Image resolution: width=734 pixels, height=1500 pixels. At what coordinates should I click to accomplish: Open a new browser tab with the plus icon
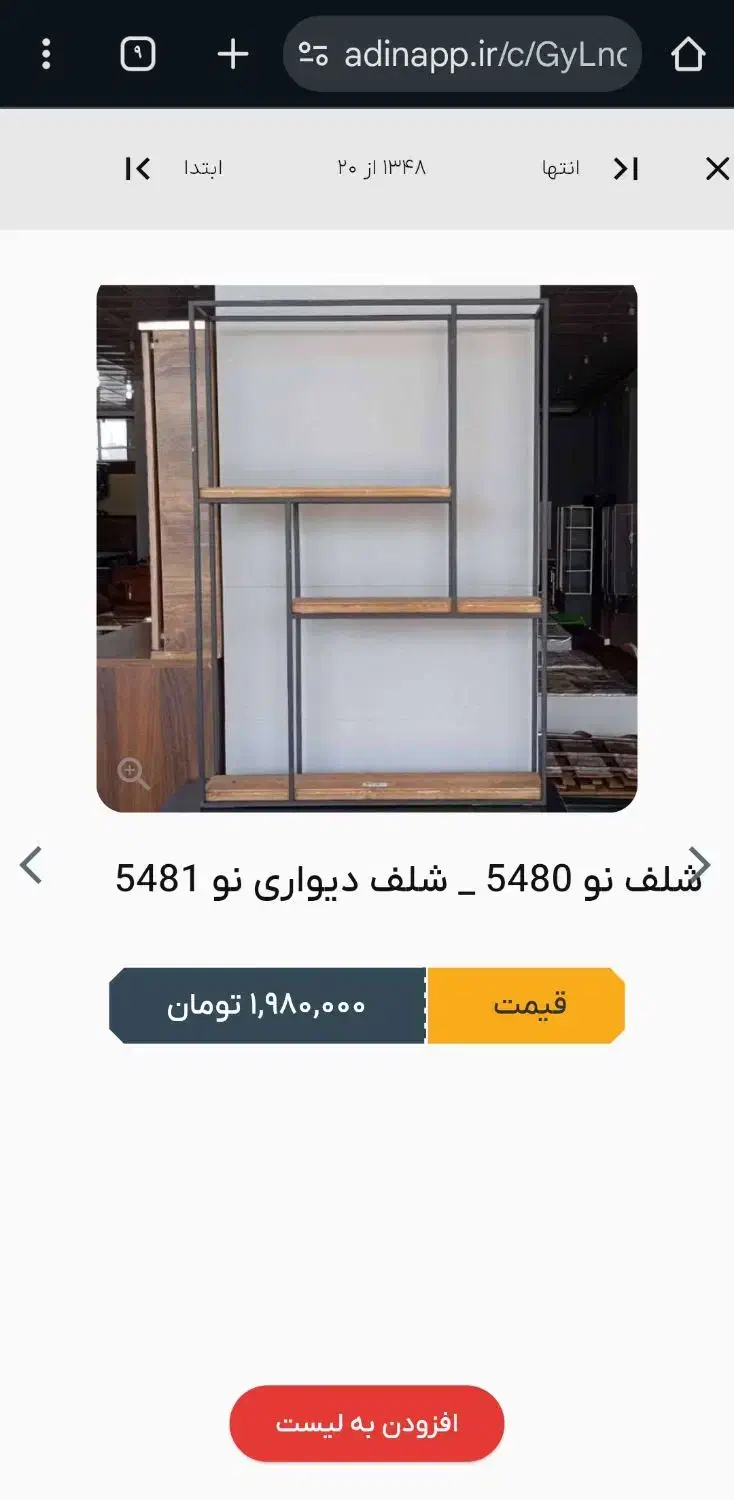(x=231, y=54)
